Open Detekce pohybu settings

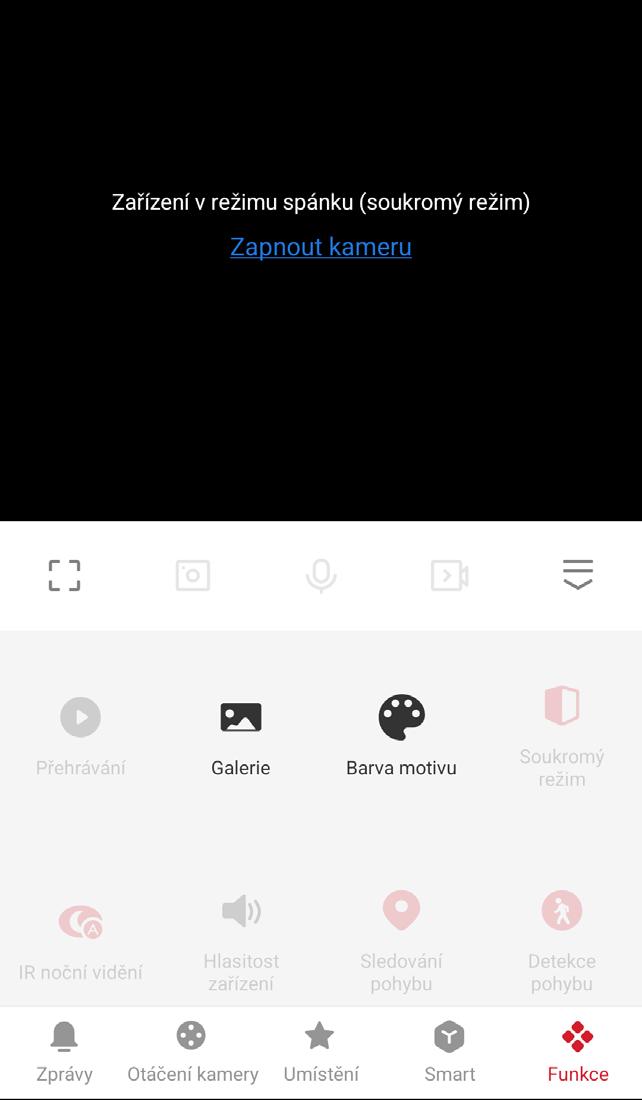(x=561, y=938)
